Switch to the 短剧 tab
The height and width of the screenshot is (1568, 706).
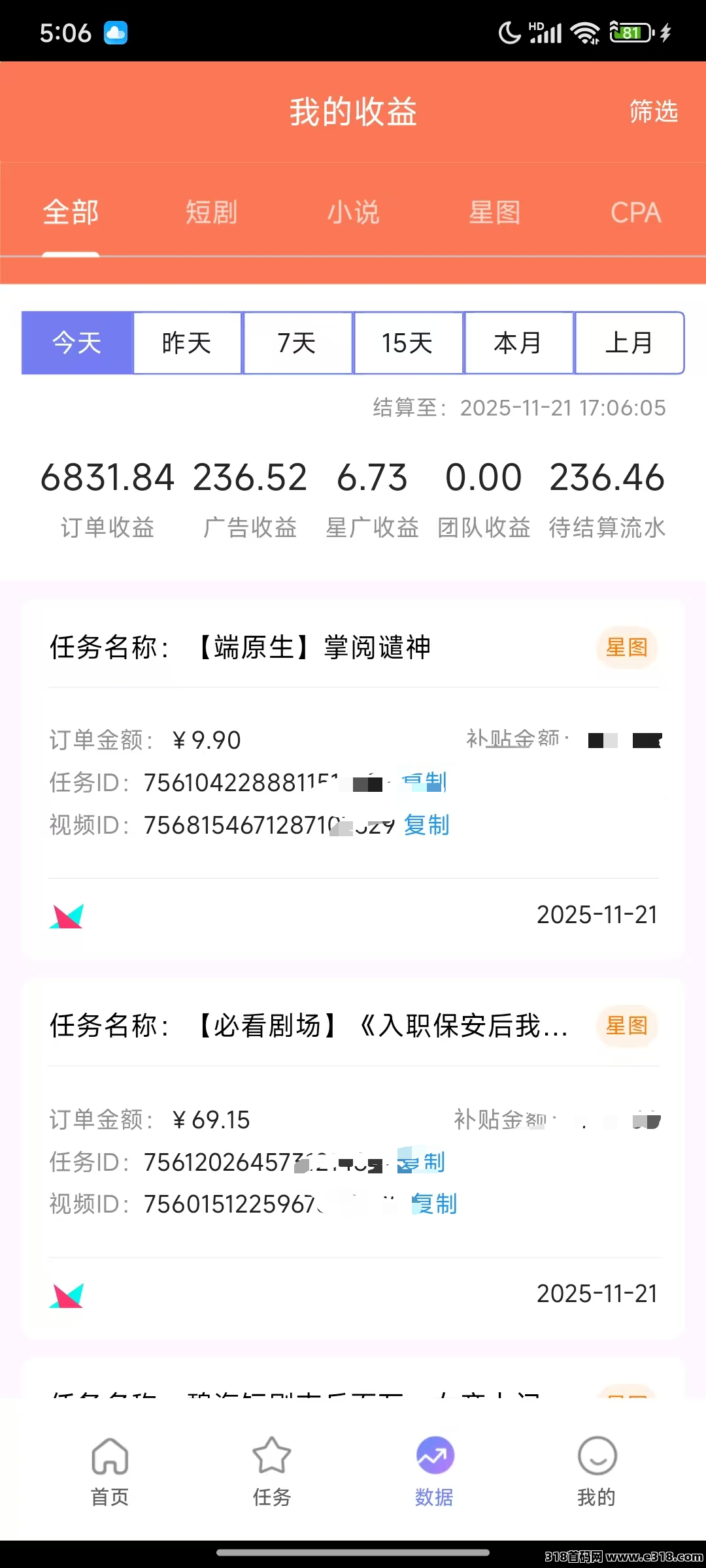[211, 212]
